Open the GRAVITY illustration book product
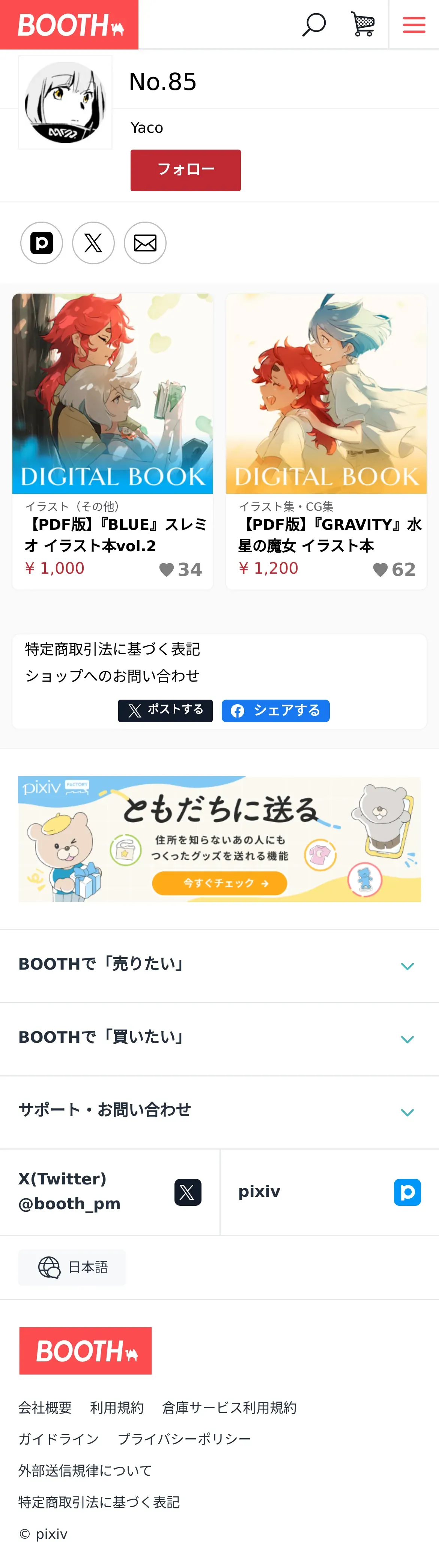Screen dimensions: 439x1568 326,394
